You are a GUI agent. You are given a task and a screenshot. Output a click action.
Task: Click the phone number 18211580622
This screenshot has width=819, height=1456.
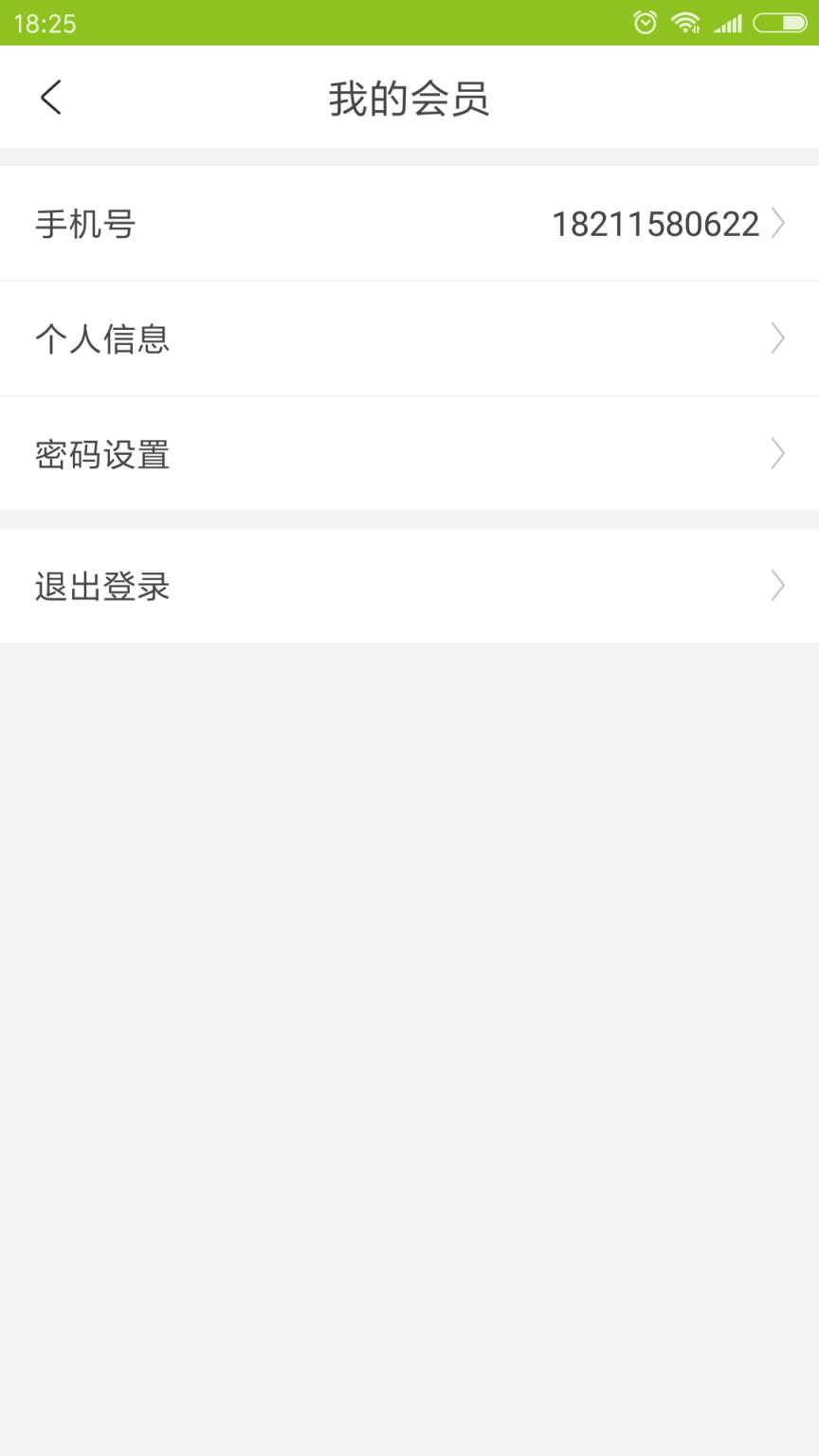(x=656, y=223)
